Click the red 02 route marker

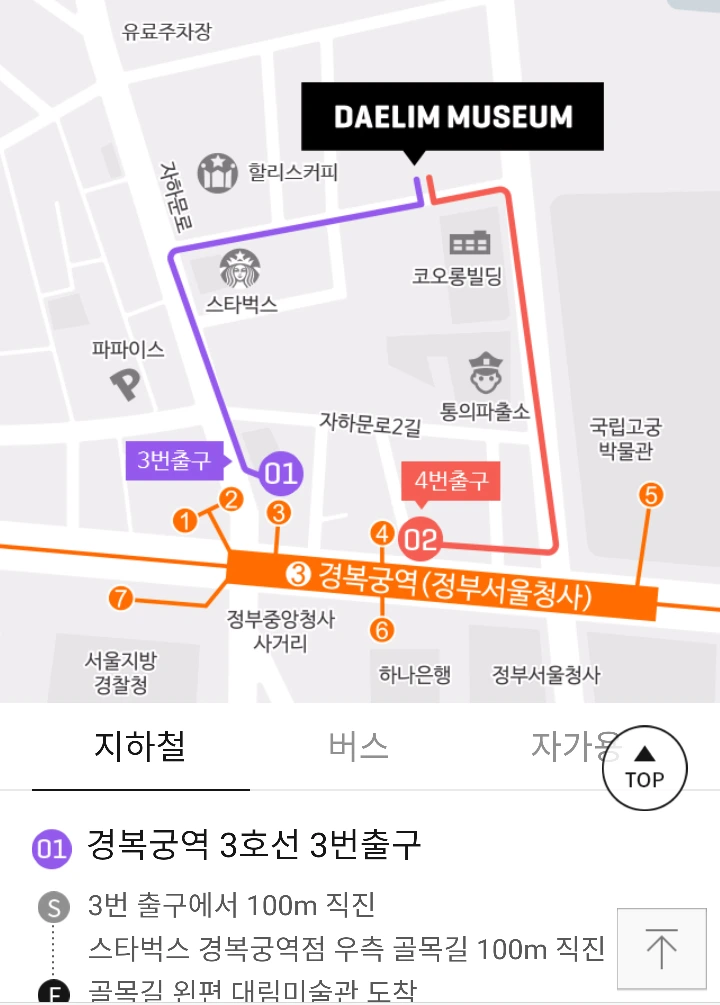coord(419,539)
